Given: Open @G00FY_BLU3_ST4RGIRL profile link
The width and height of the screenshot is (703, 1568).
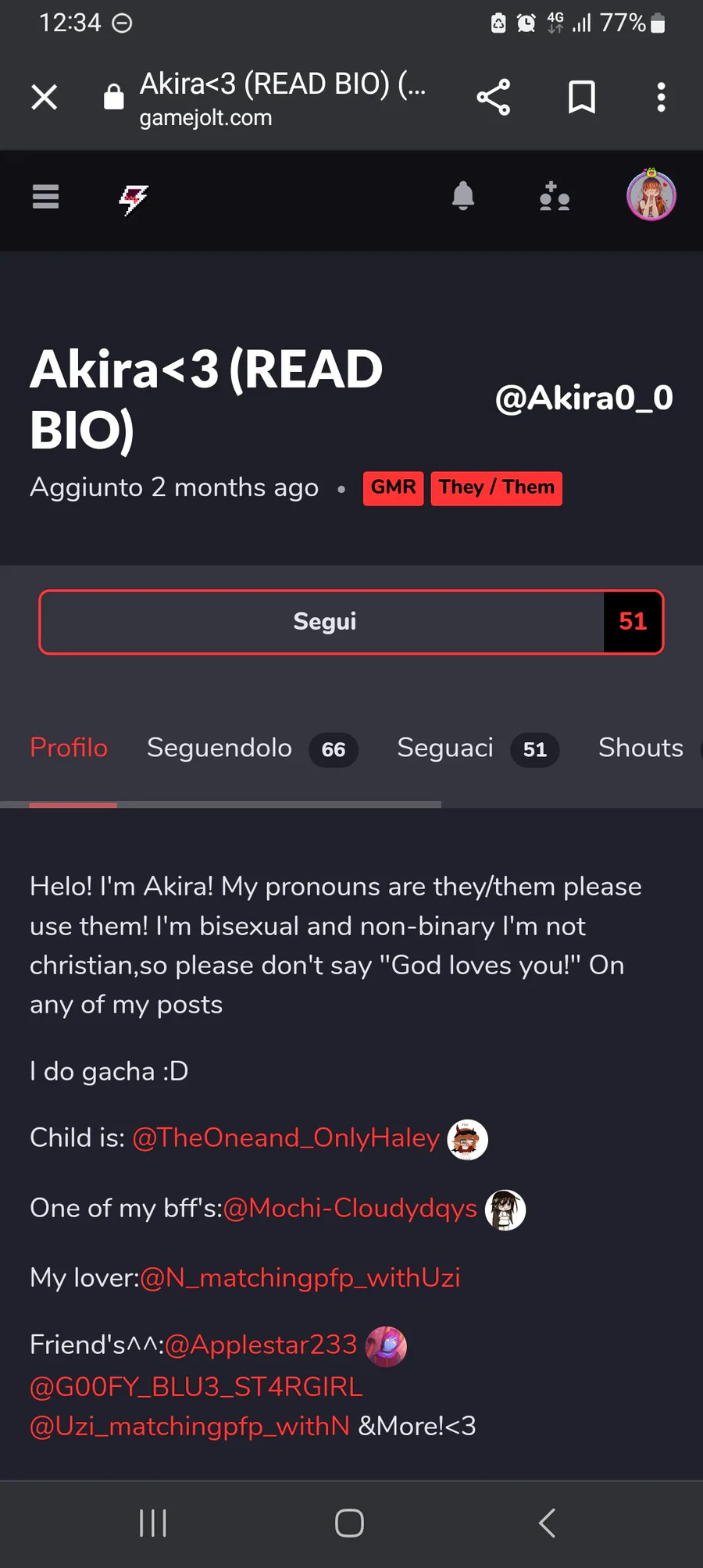Looking at the screenshot, I should 196,1387.
